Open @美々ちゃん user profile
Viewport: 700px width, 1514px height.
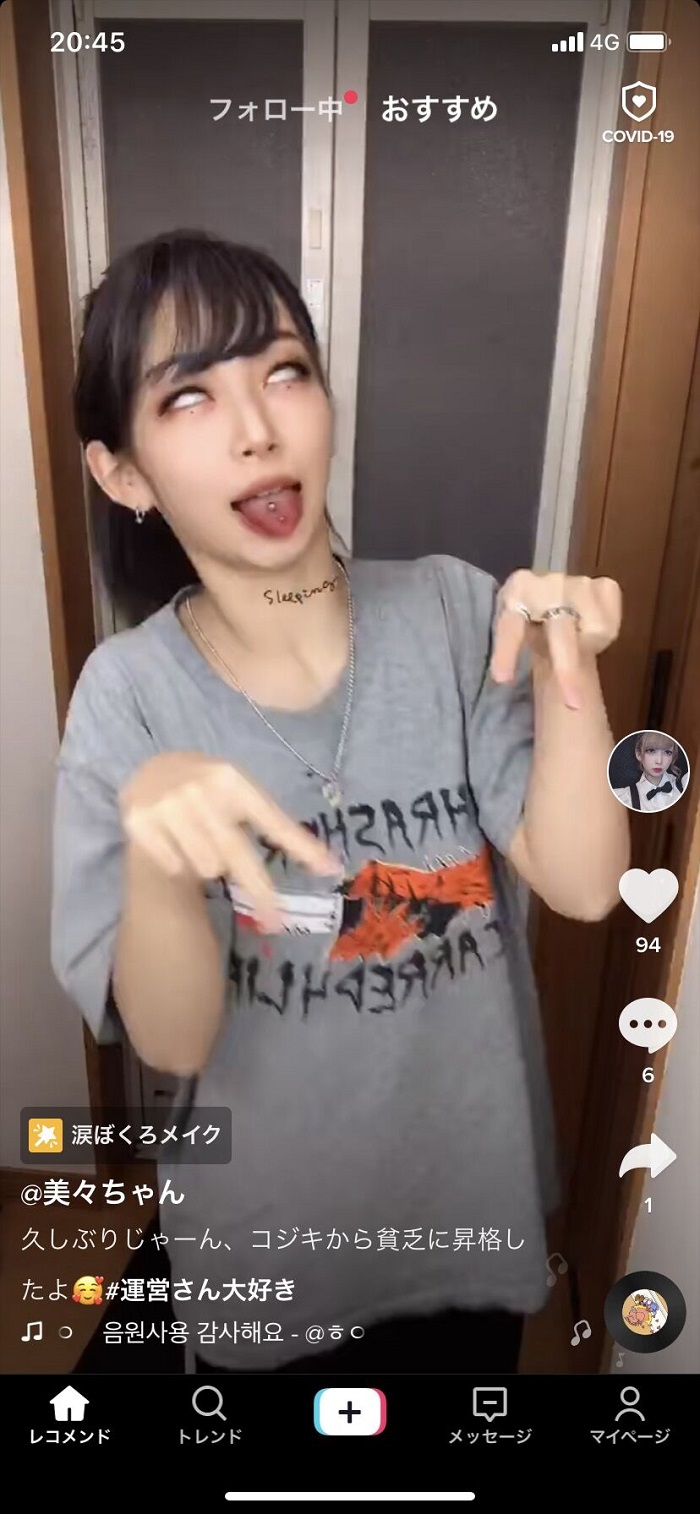point(103,1192)
